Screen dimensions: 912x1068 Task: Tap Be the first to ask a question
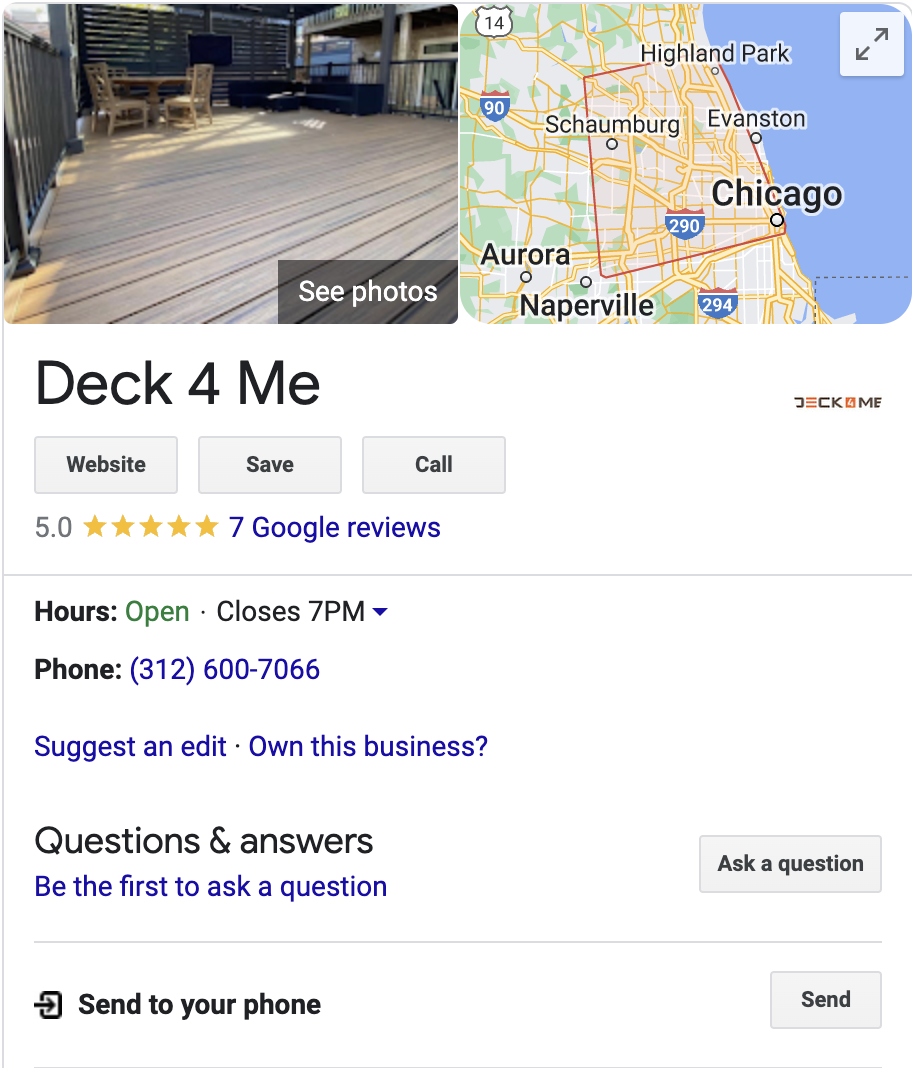tap(210, 886)
